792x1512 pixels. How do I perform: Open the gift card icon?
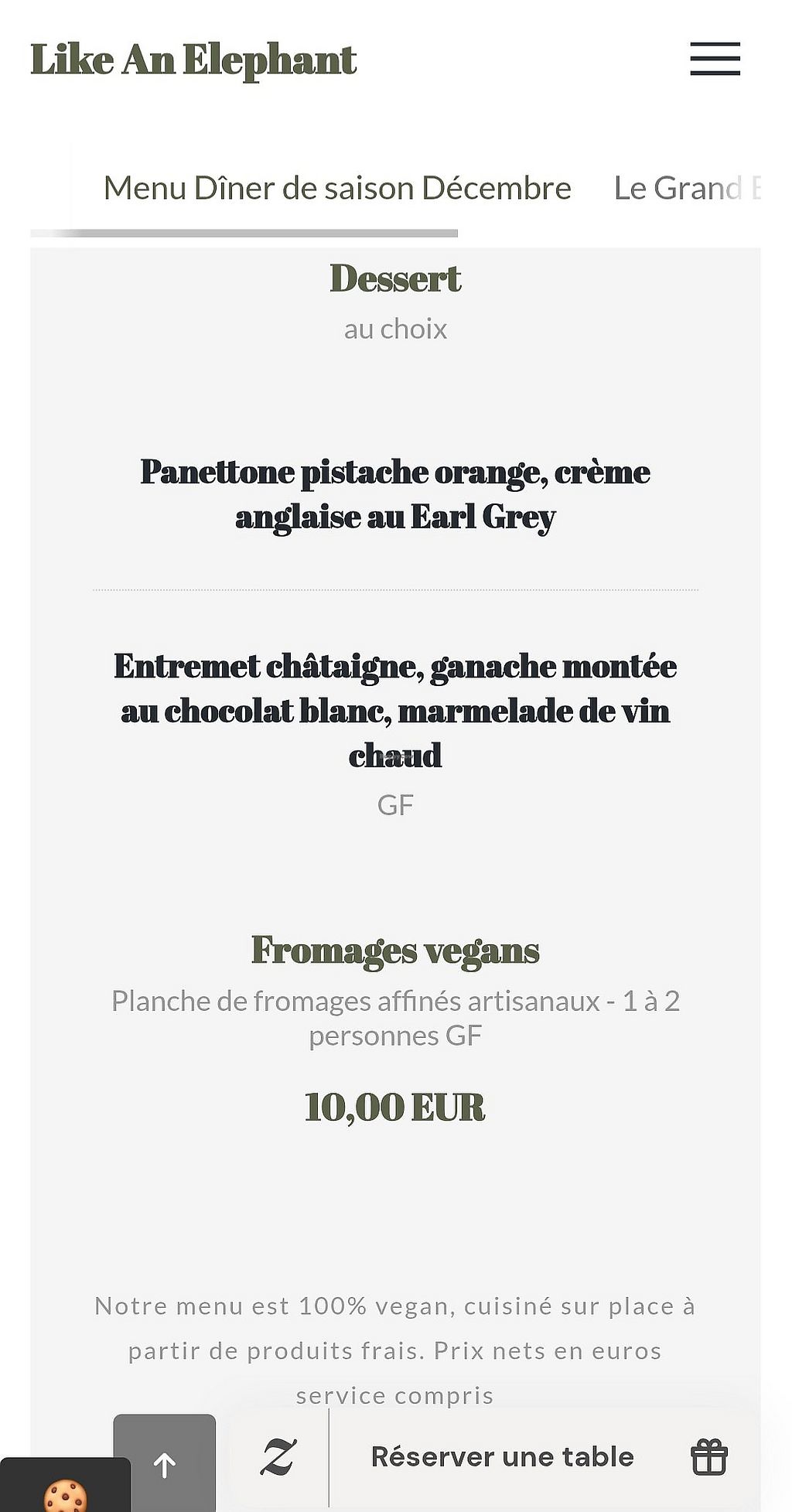(x=708, y=1457)
